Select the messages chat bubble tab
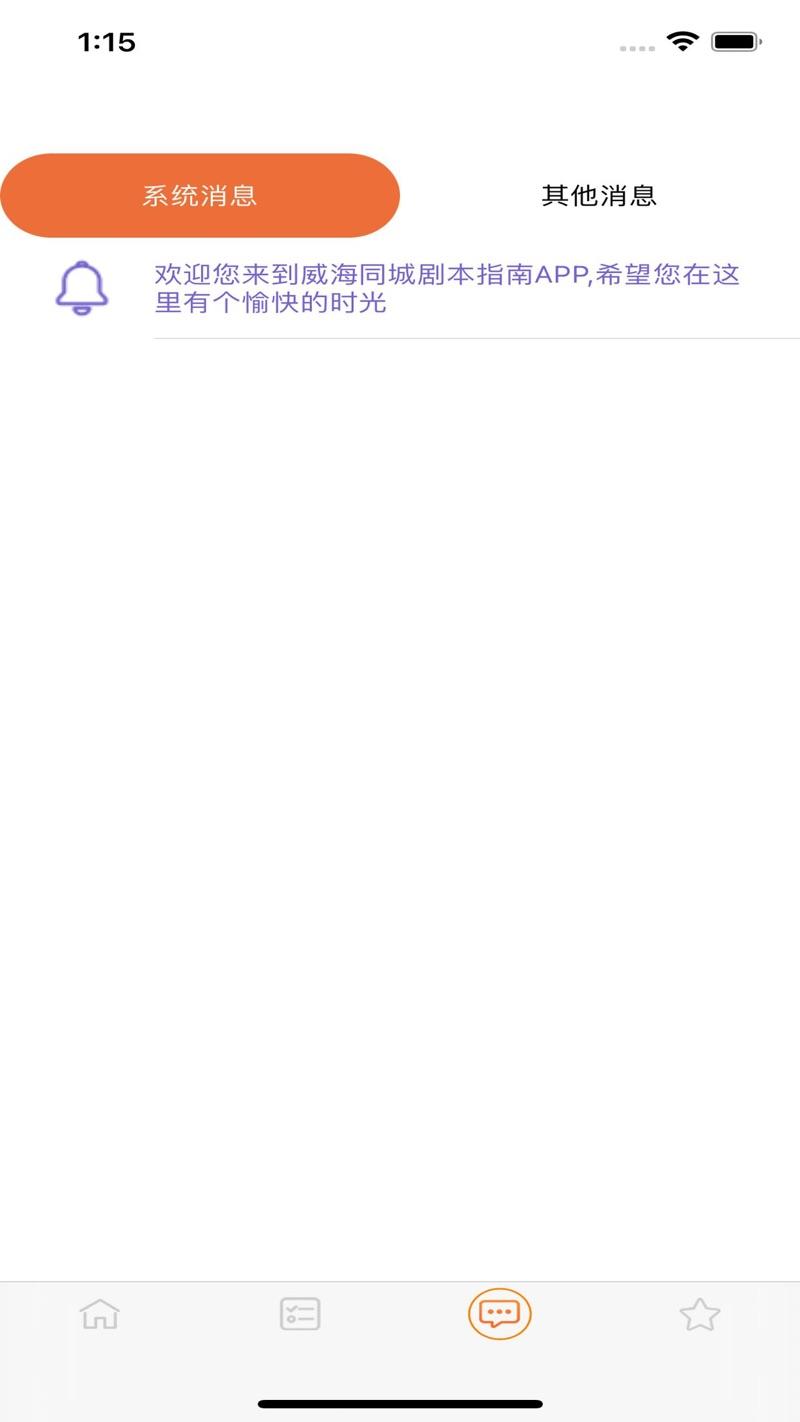800x1422 pixels. point(500,1314)
